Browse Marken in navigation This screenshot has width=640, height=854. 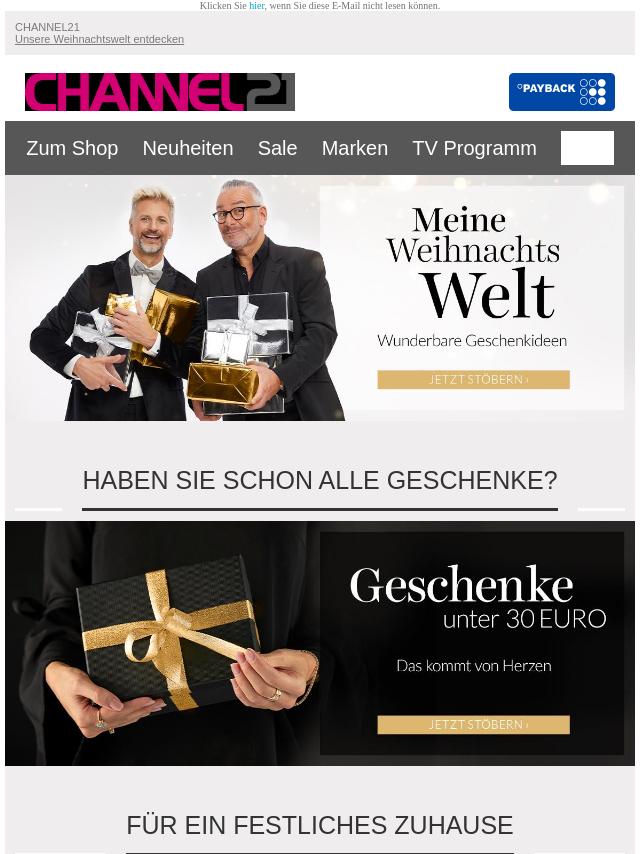[354, 148]
